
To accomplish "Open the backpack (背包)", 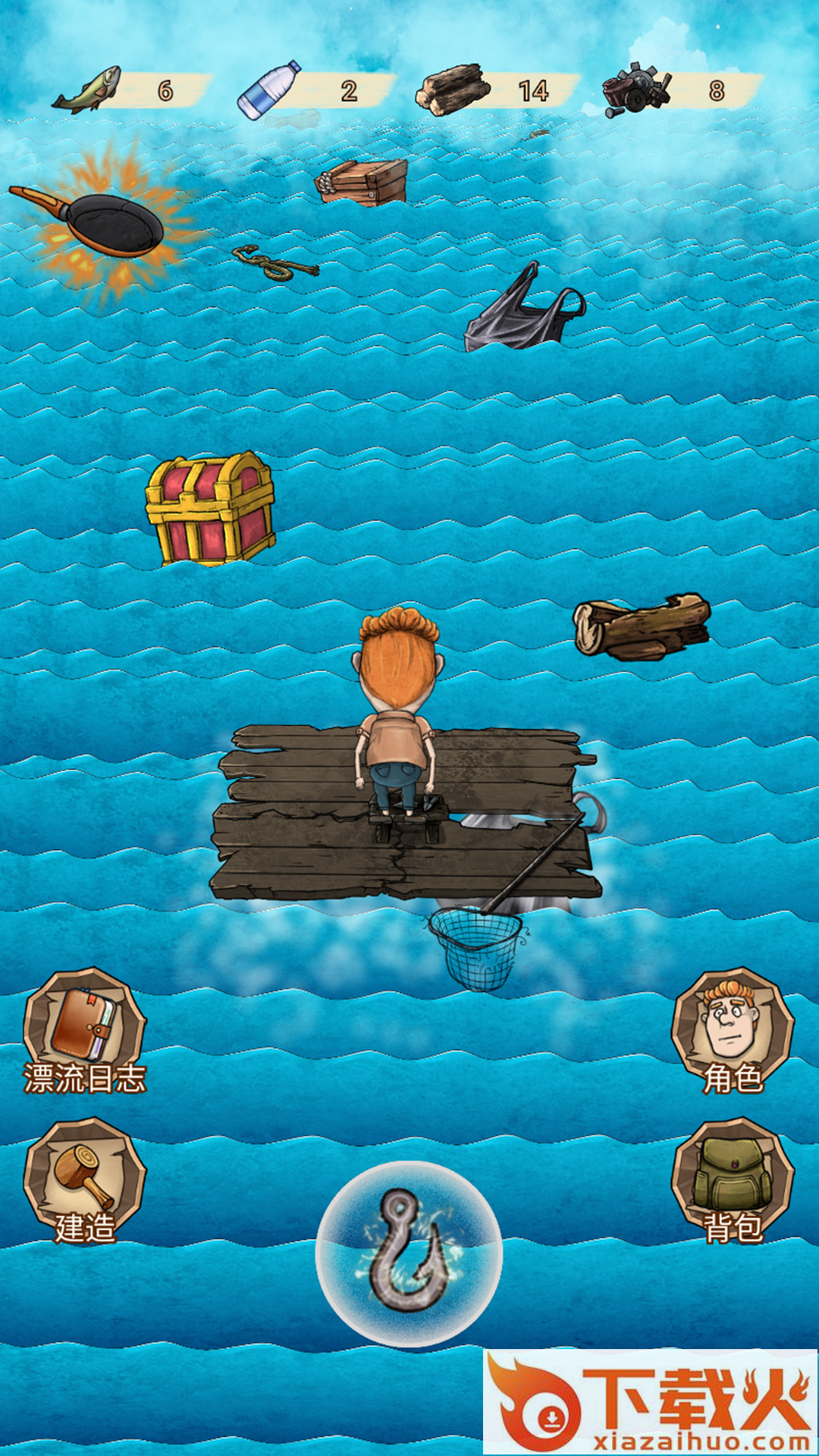I will pos(732,1181).
